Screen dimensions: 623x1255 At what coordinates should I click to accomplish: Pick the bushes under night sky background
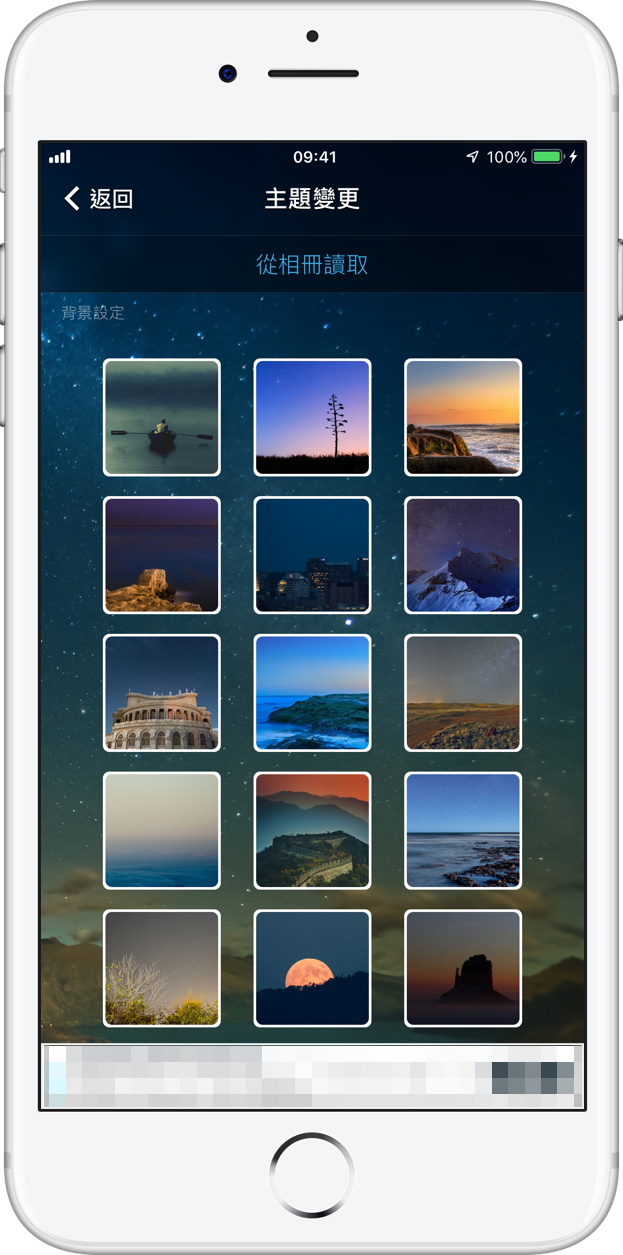(x=162, y=968)
